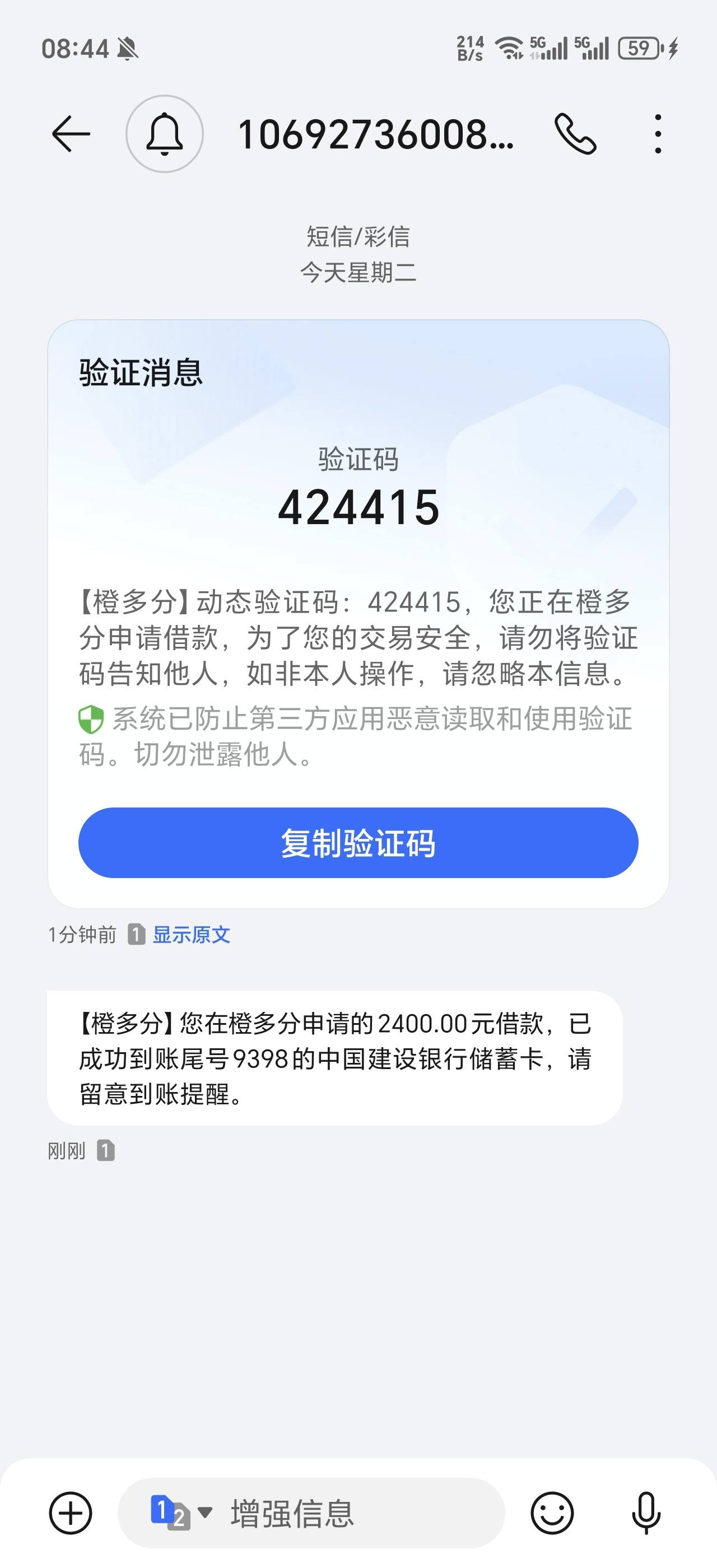Open the 显示原文 original message link

click(191, 936)
